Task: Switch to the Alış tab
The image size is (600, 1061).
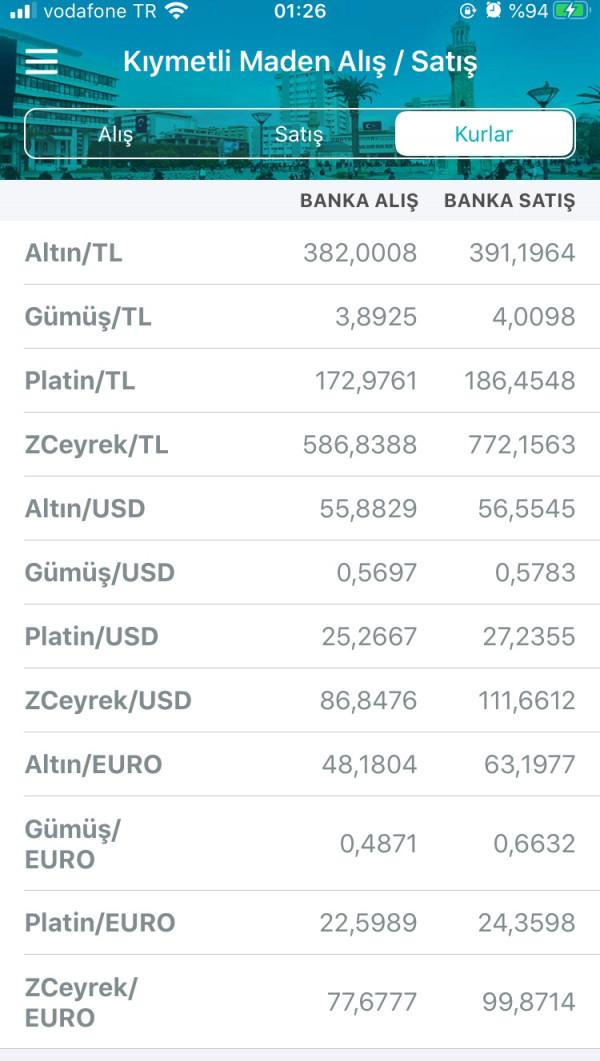Action: click(x=116, y=134)
